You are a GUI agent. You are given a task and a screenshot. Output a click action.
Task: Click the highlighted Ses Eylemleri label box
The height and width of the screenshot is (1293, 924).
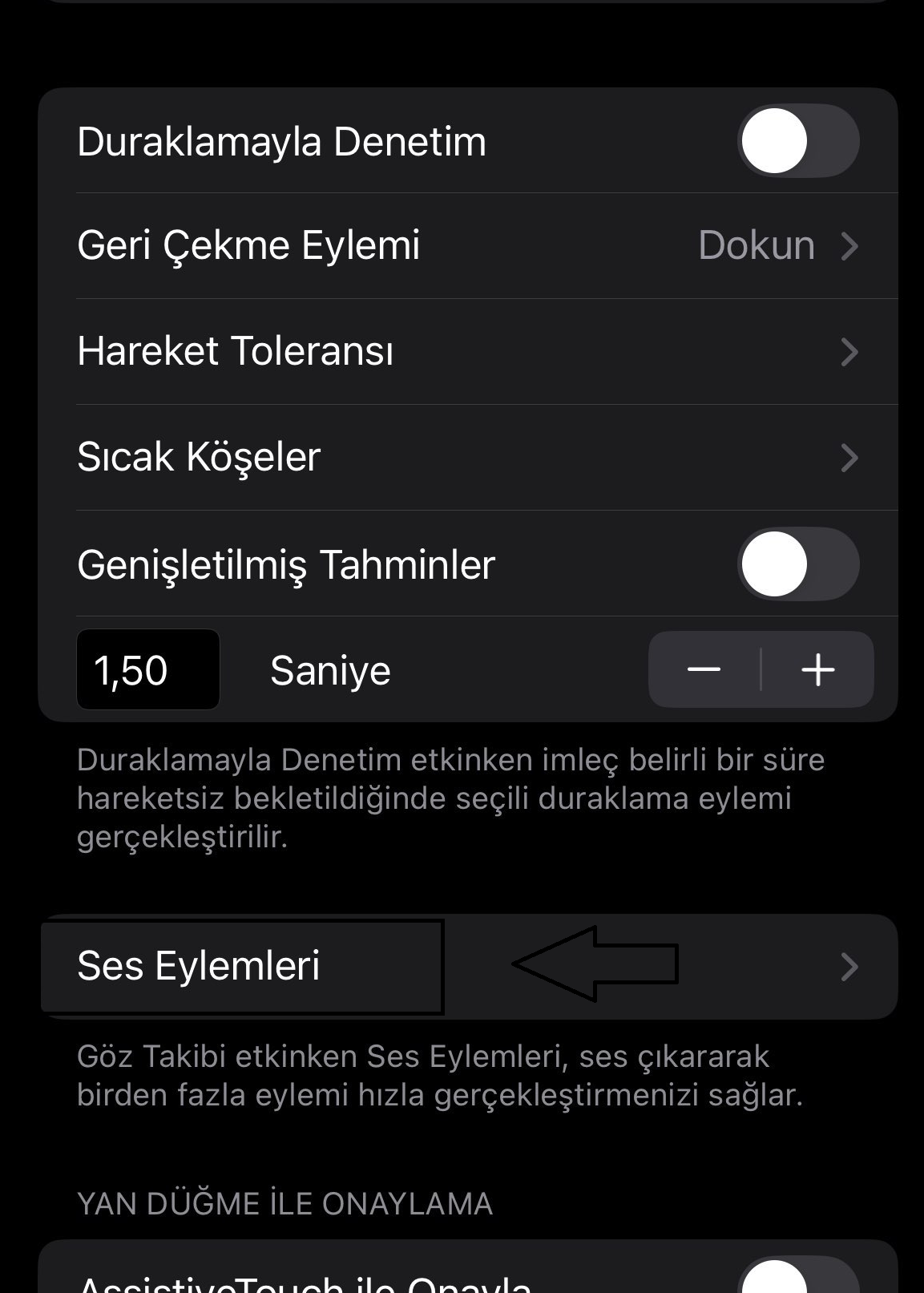(x=240, y=966)
